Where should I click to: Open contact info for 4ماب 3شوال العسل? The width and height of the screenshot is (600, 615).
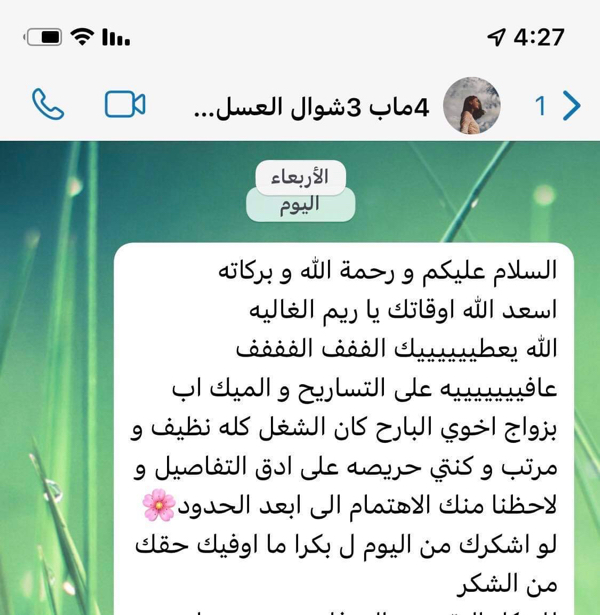(x=310, y=106)
